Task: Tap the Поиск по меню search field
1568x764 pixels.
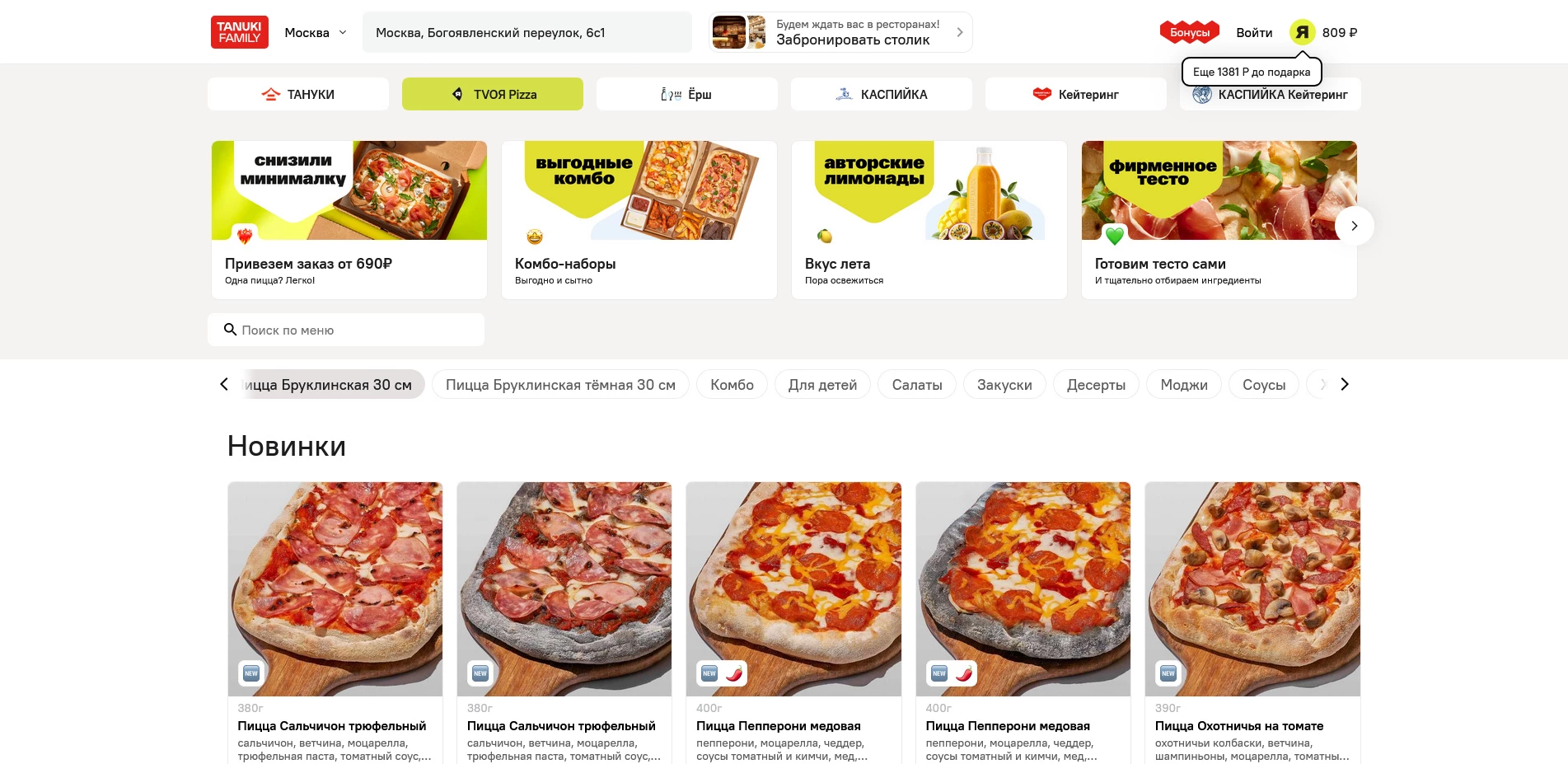Action: (x=346, y=330)
